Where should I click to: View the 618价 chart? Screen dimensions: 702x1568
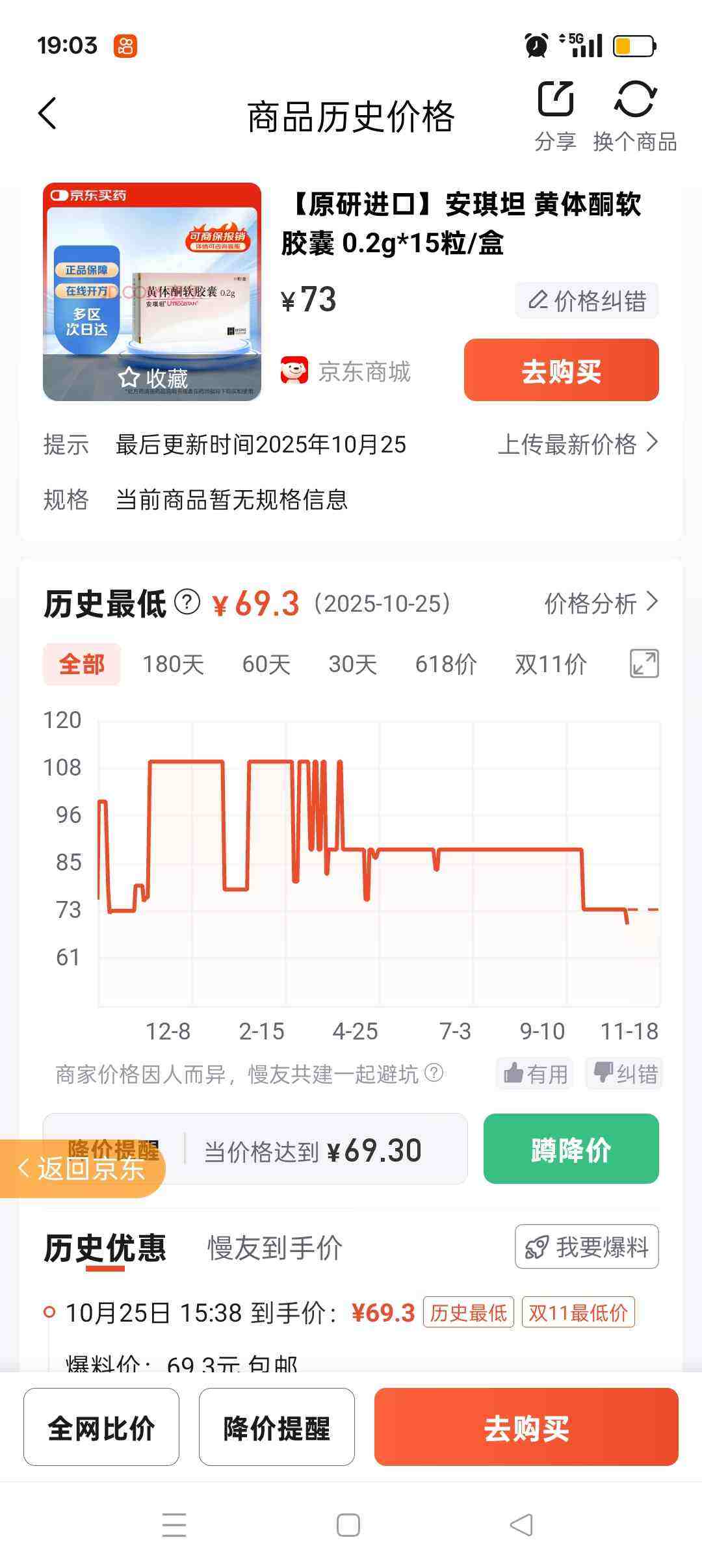tap(446, 664)
